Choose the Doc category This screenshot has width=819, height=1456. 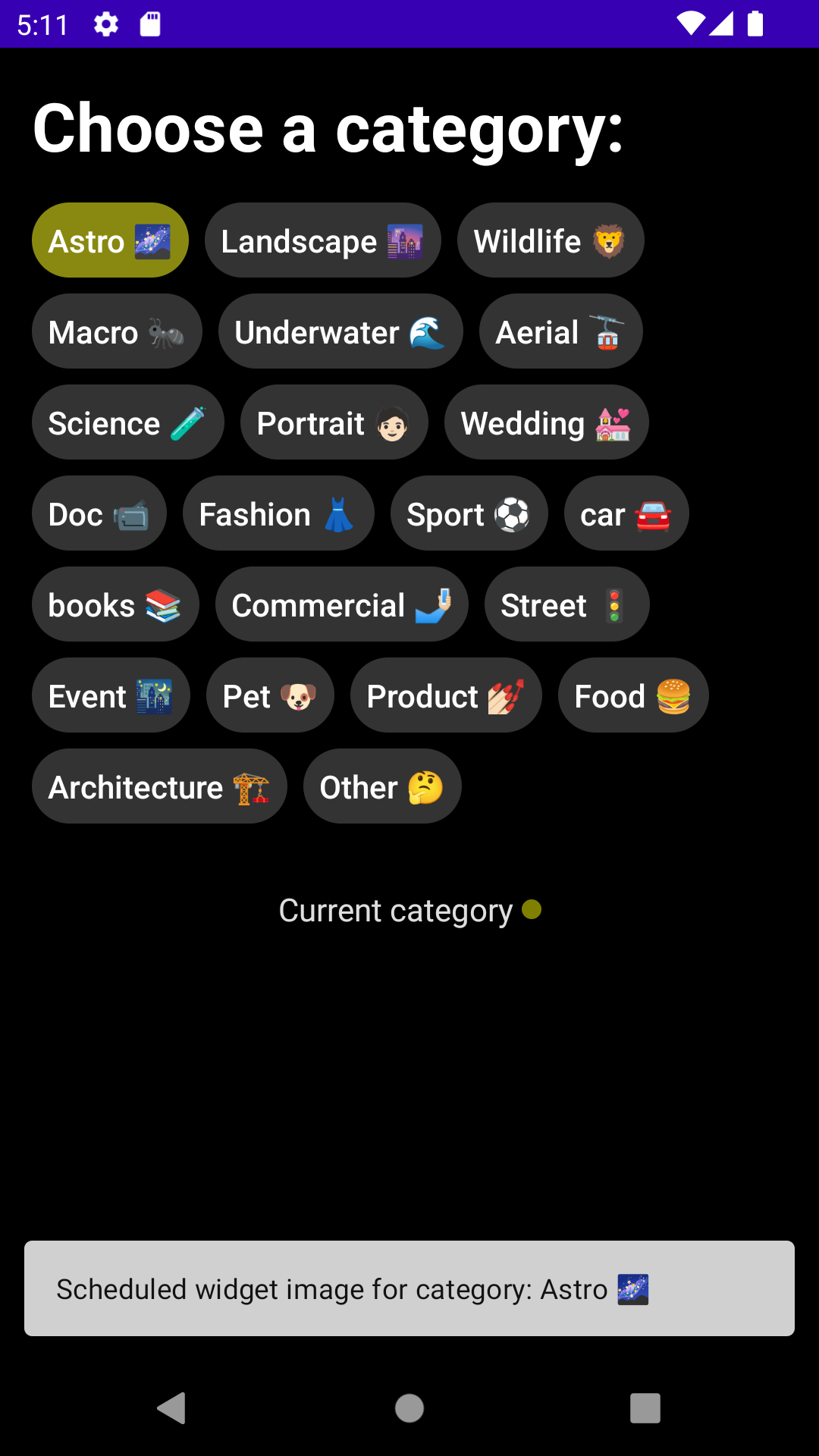coord(99,513)
